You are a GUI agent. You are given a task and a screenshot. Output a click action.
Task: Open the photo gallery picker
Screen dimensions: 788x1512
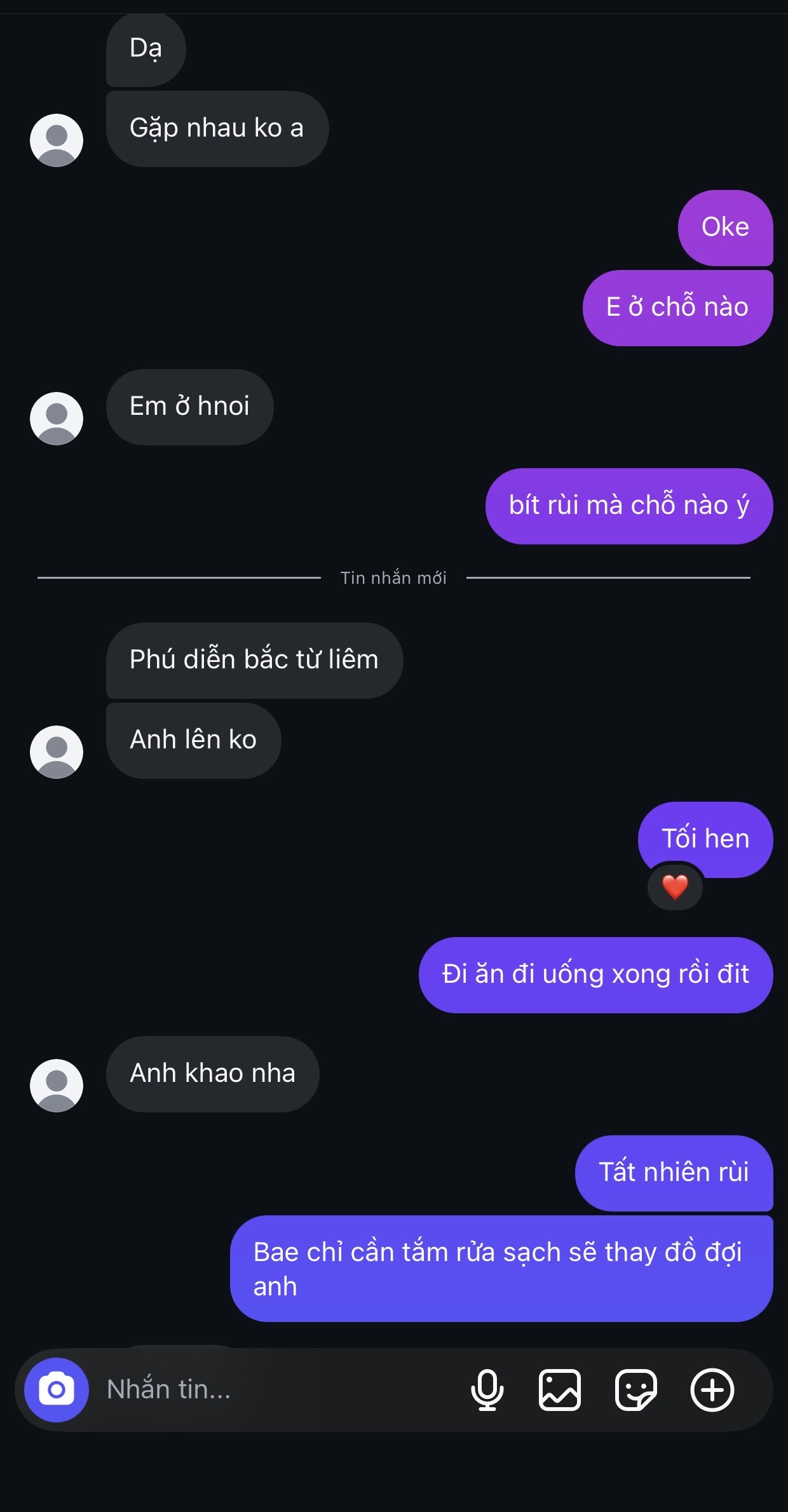coord(560,1390)
